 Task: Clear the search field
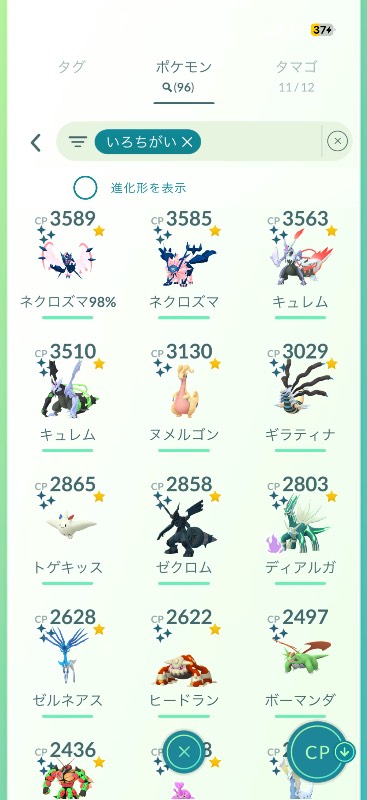pyautogui.click(x=337, y=141)
